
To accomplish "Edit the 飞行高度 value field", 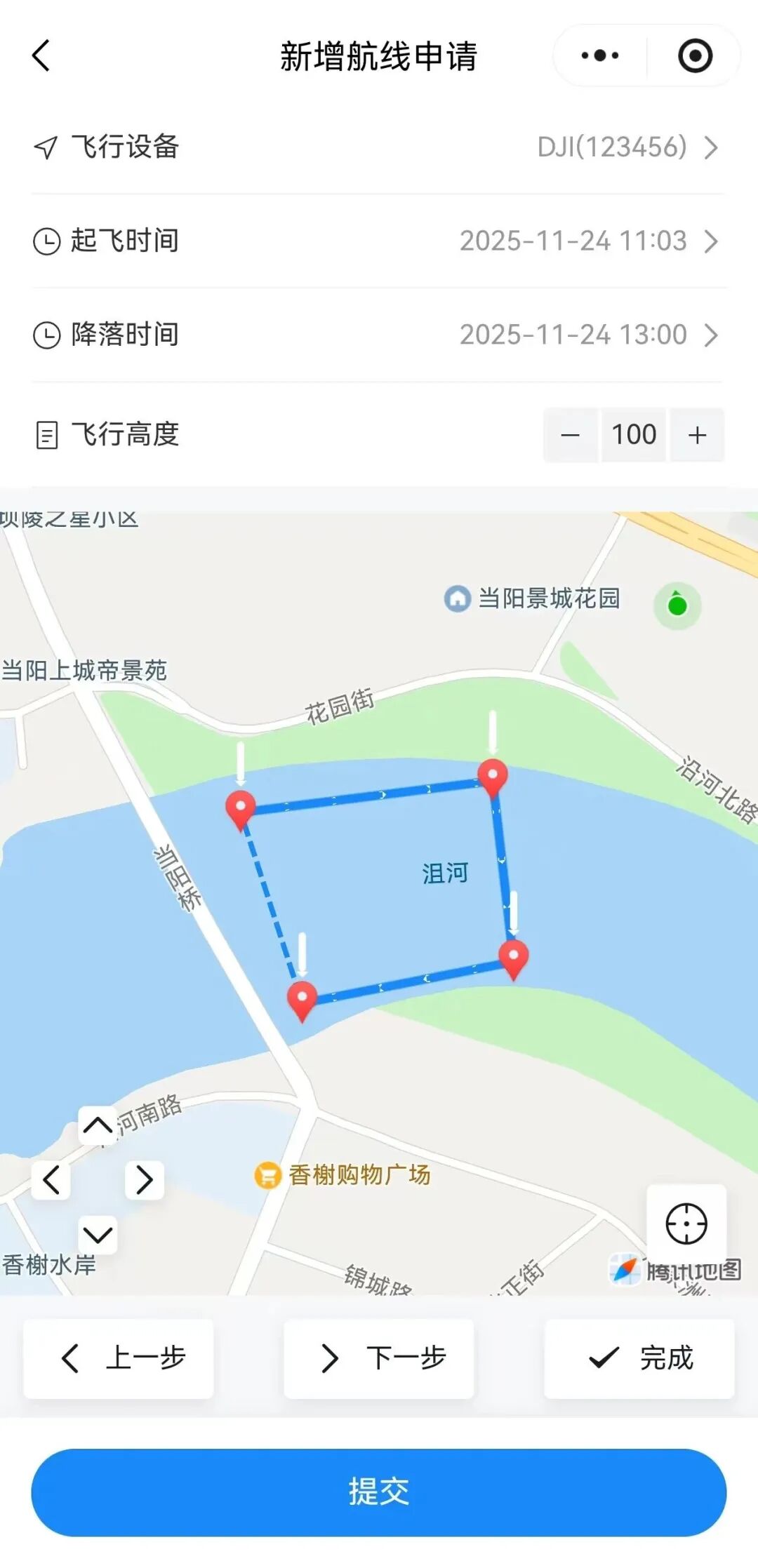I will tap(634, 435).
